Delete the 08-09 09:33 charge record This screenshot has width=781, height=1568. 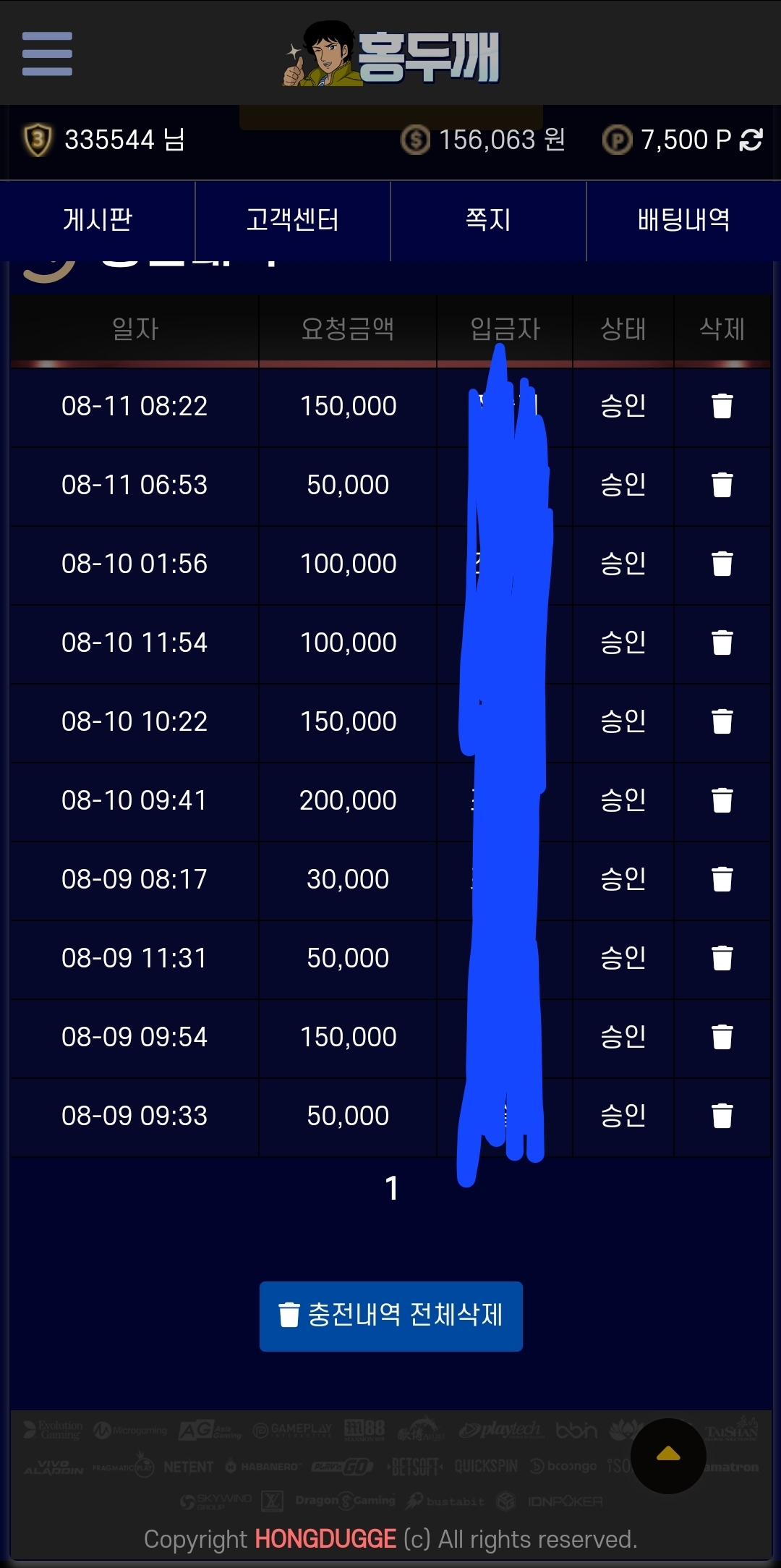click(722, 1116)
